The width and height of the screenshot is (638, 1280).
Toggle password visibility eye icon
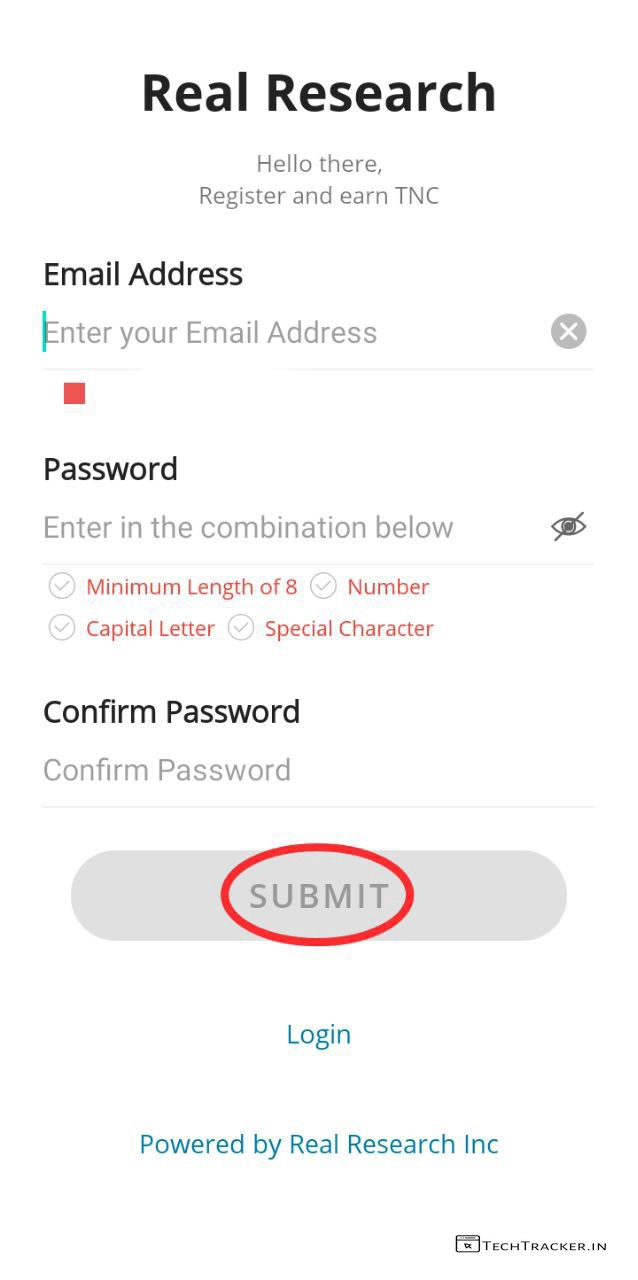click(x=568, y=527)
